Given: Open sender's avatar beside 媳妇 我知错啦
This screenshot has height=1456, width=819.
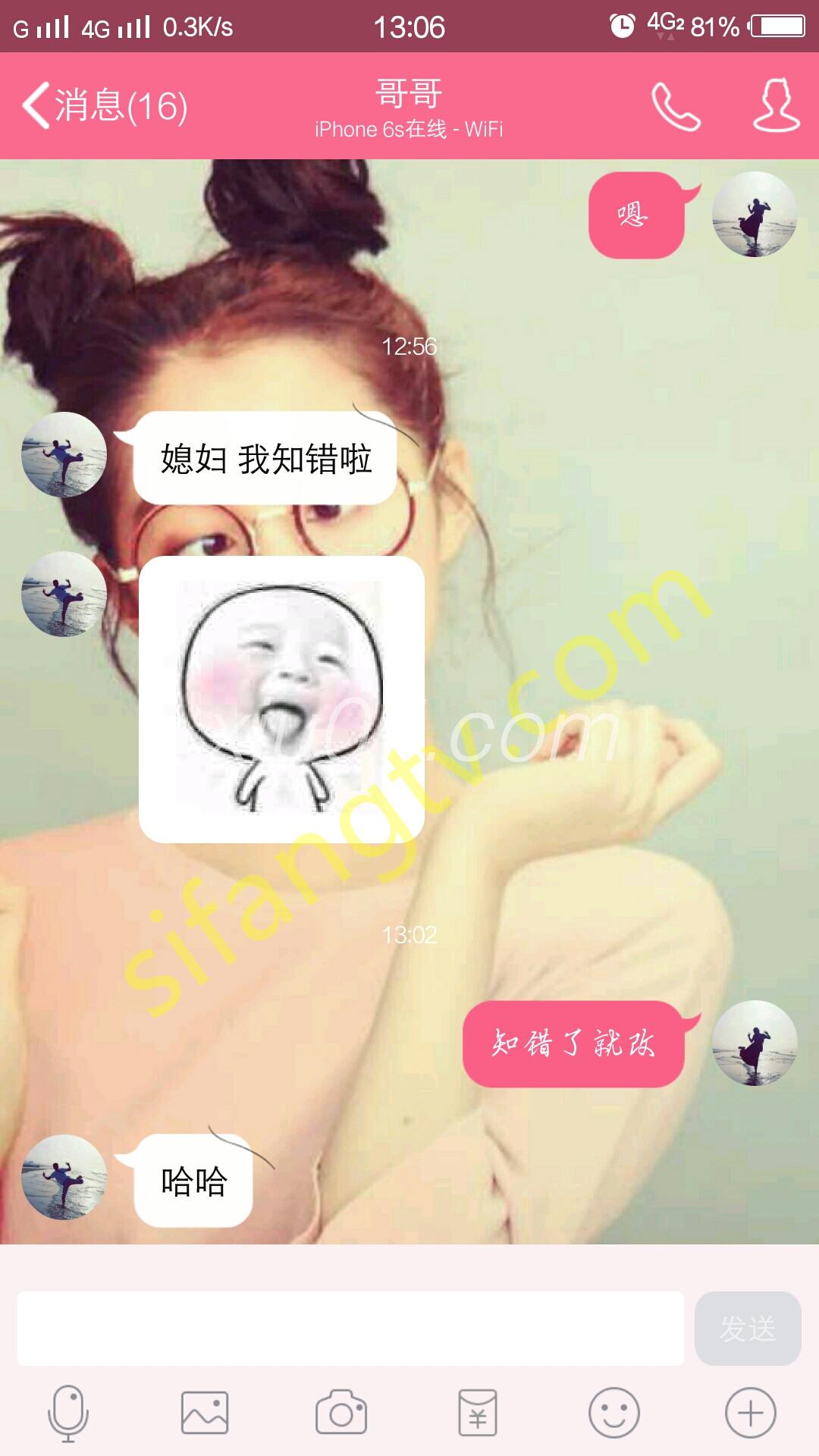Looking at the screenshot, I should [x=64, y=454].
